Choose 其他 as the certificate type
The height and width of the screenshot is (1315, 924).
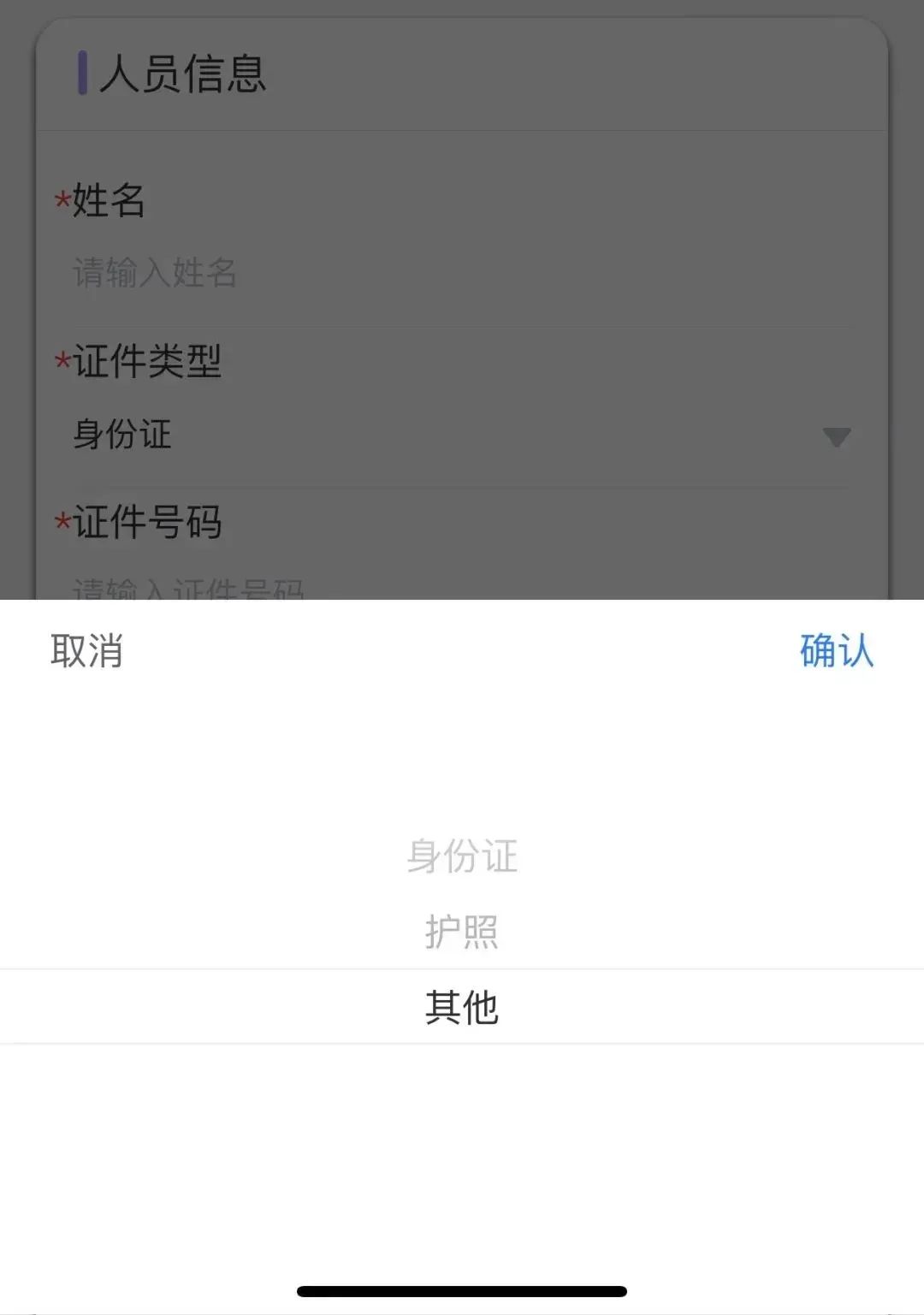pos(462,1008)
